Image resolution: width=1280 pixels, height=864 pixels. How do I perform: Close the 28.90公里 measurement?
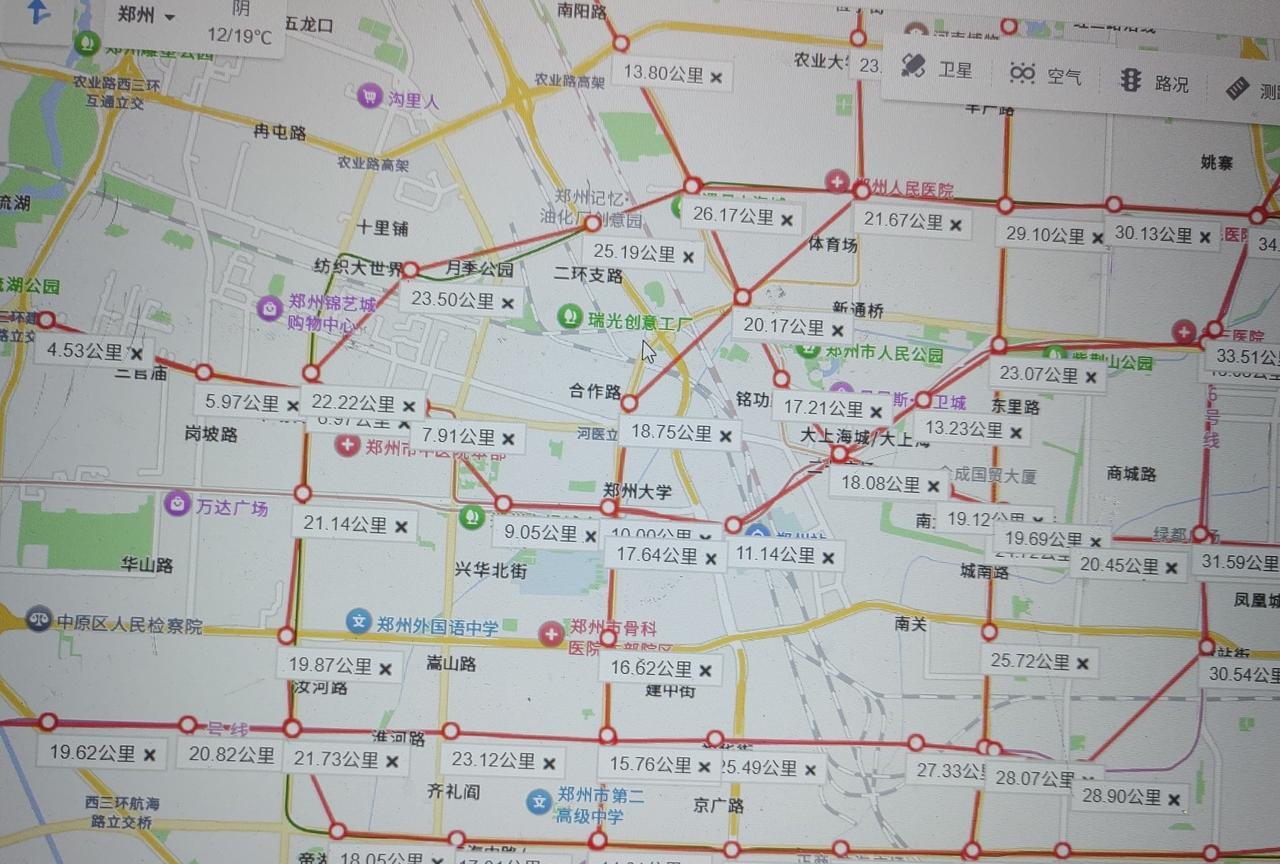point(1174,800)
